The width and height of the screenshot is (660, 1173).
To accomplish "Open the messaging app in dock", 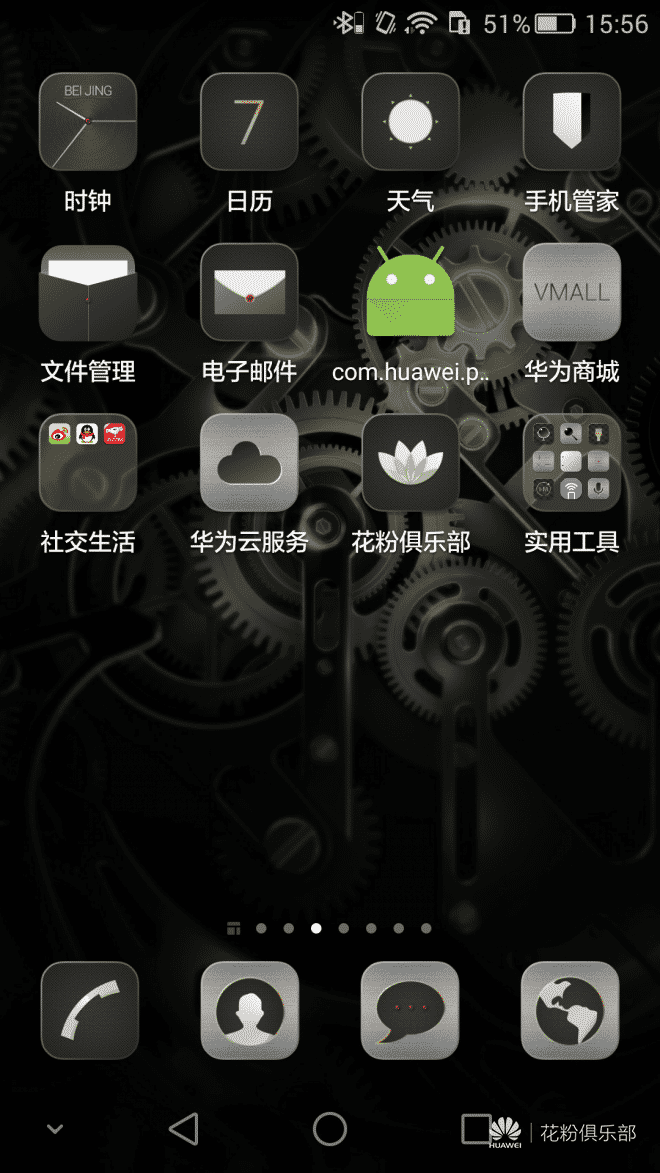I will 410,1010.
